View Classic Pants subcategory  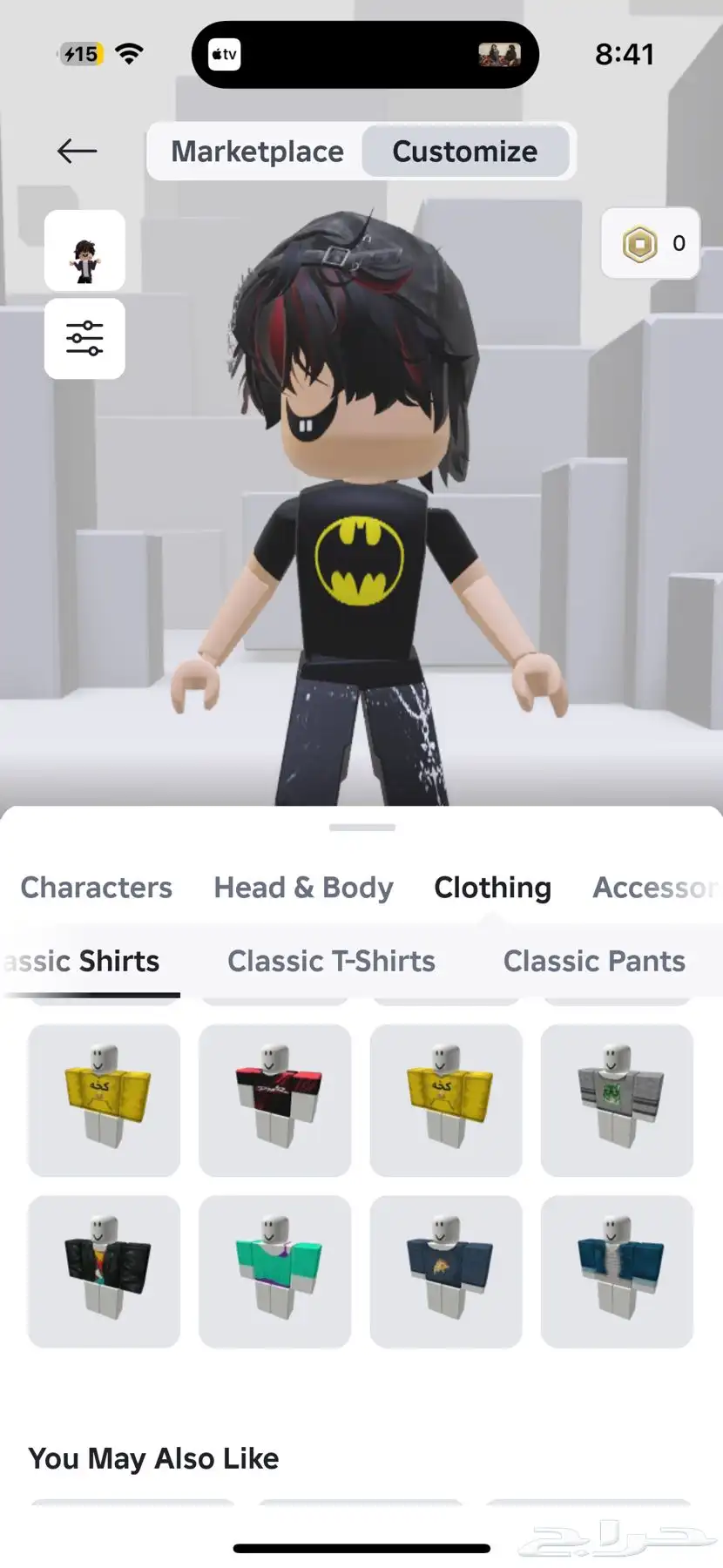pos(594,961)
